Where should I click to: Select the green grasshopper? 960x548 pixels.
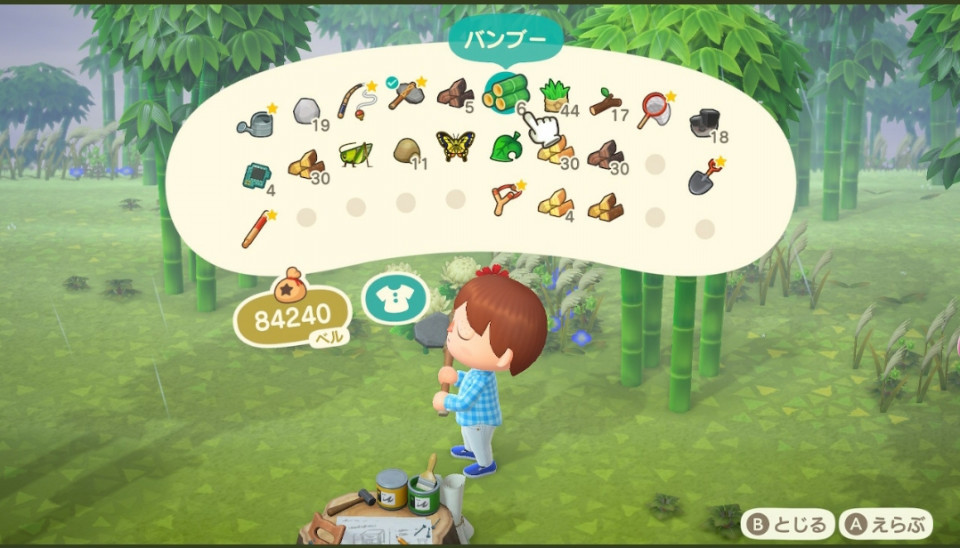tap(355, 153)
